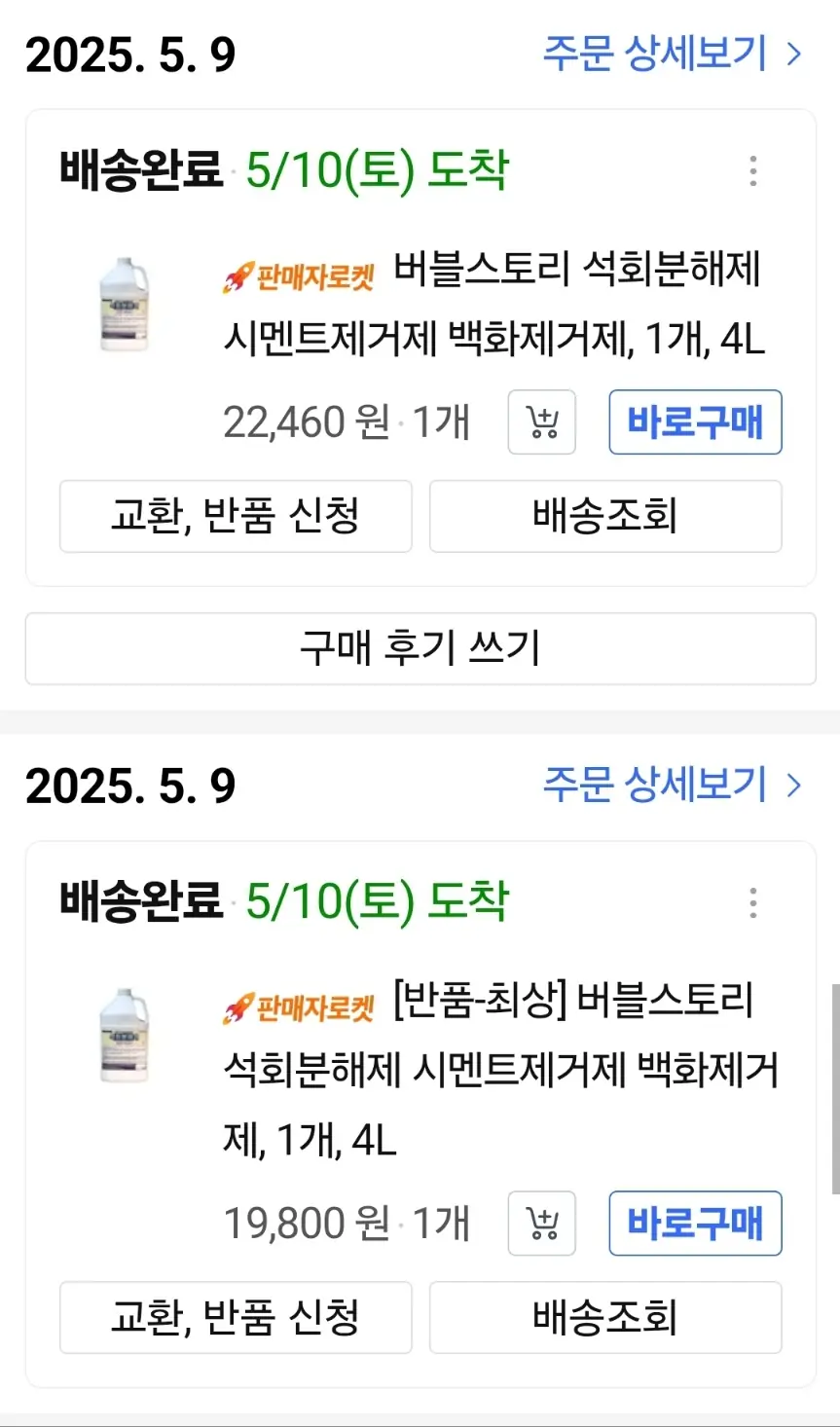Request 교환, 반품 for the 22,460원 item

[236, 516]
